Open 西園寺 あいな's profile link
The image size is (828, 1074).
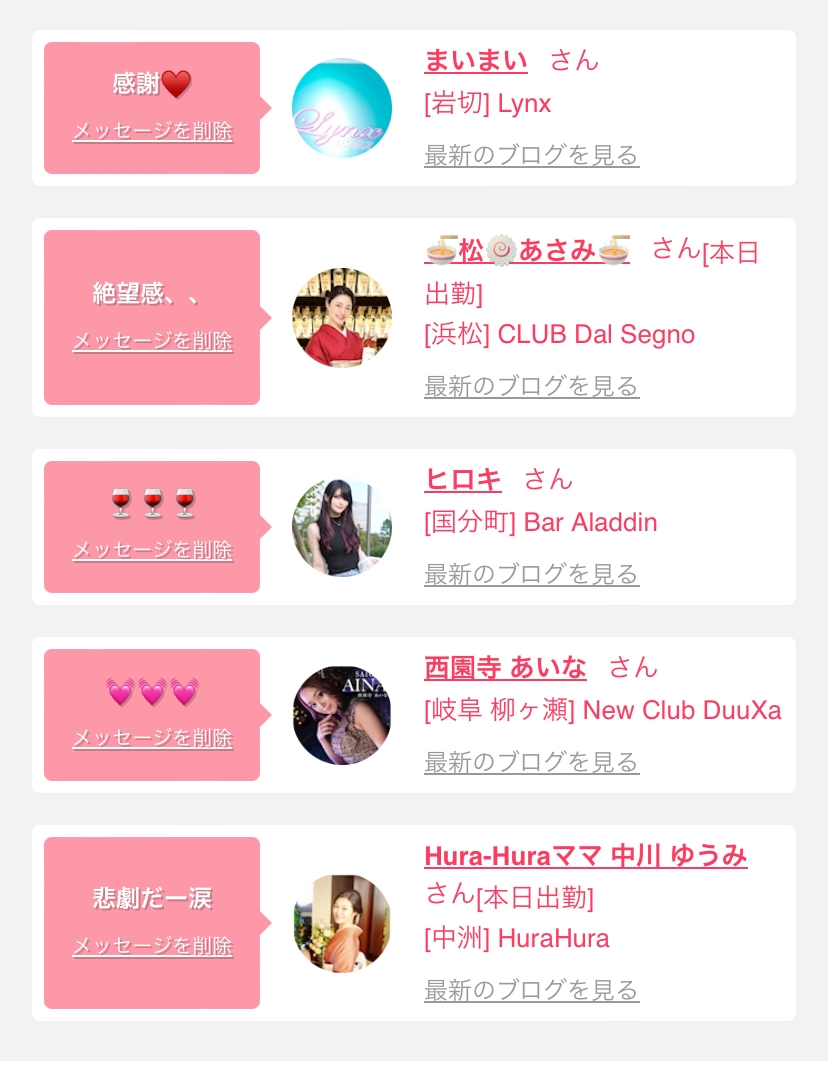click(505, 668)
